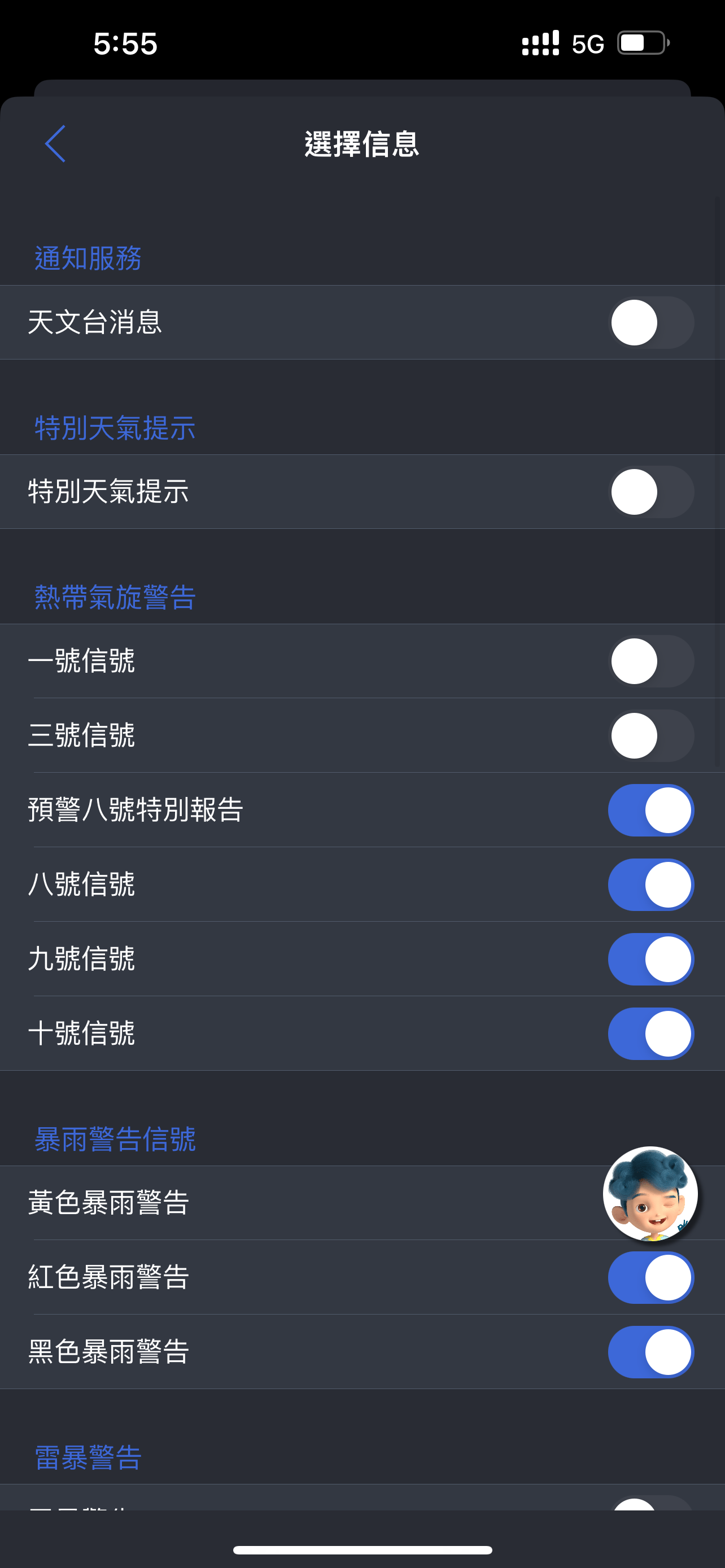Disable 預警八號特別報告 alert

pos(650,810)
